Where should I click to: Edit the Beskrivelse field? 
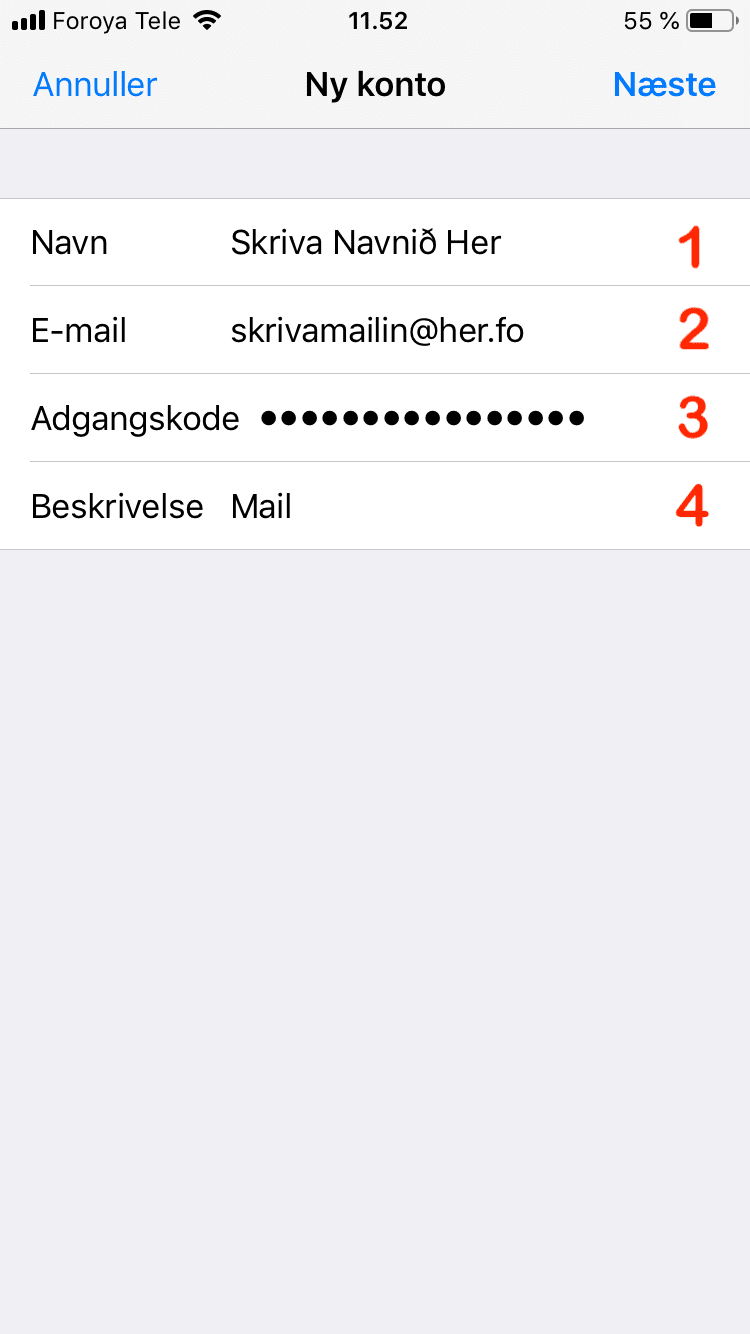375,506
